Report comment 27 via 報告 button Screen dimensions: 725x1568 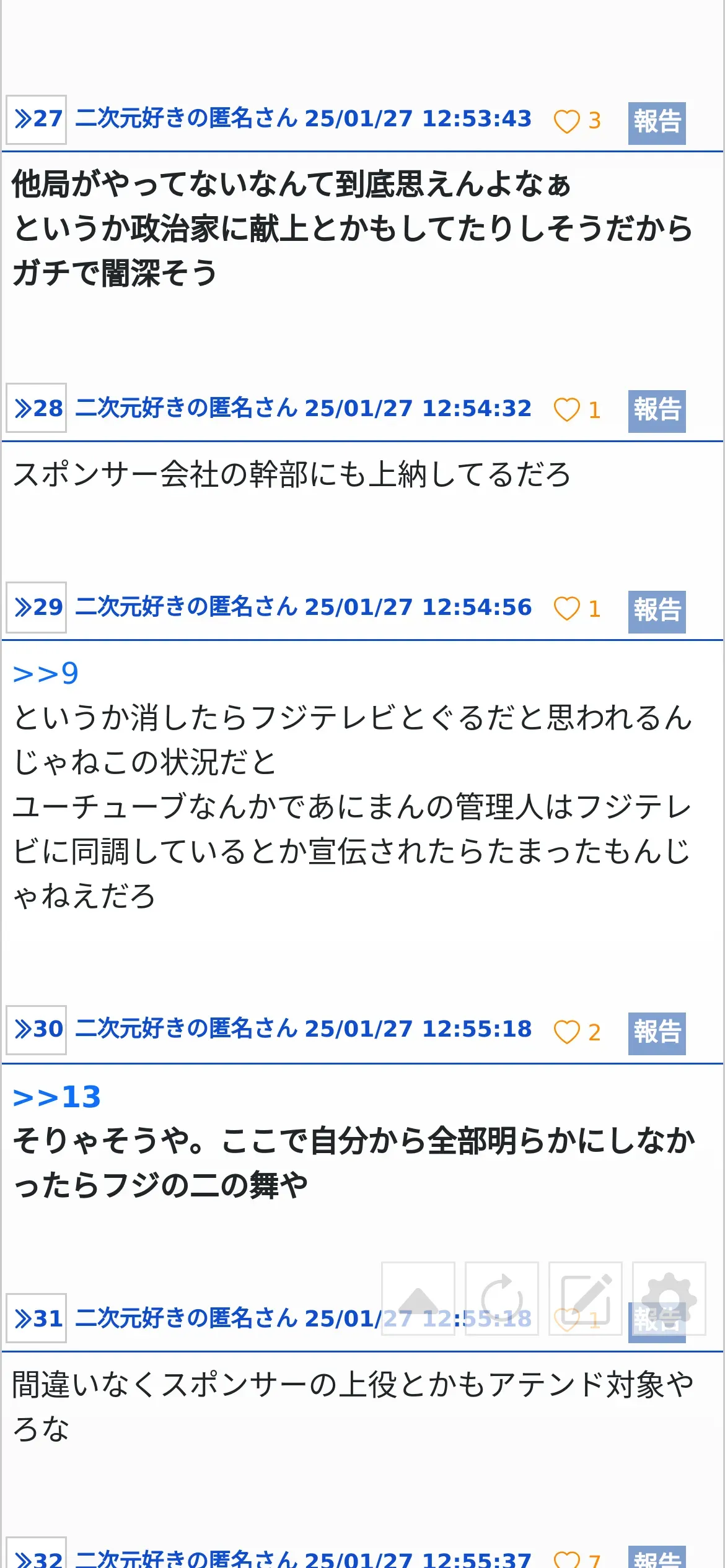click(657, 123)
